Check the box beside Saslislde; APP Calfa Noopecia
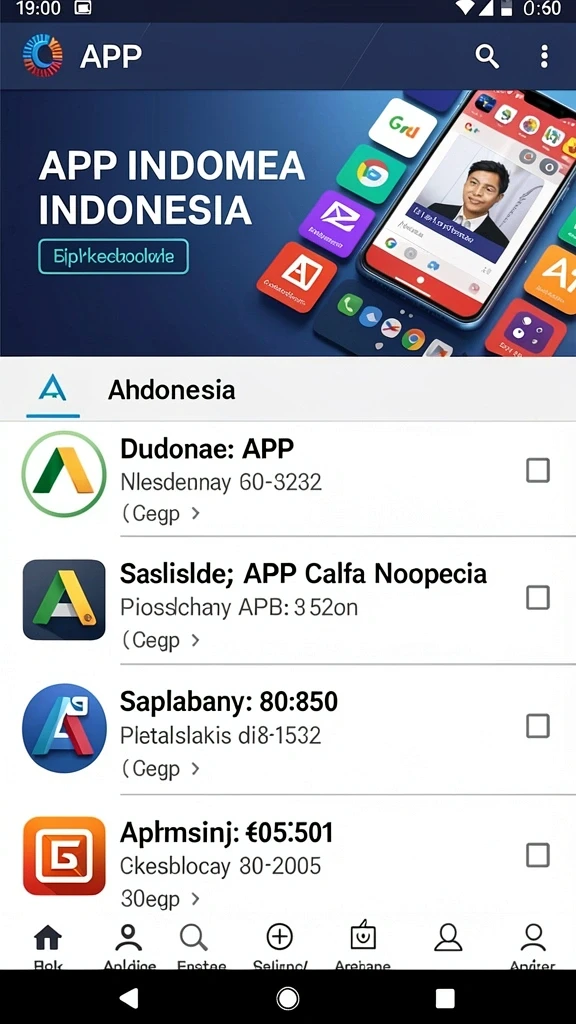 pyautogui.click(x=537, y=598)
